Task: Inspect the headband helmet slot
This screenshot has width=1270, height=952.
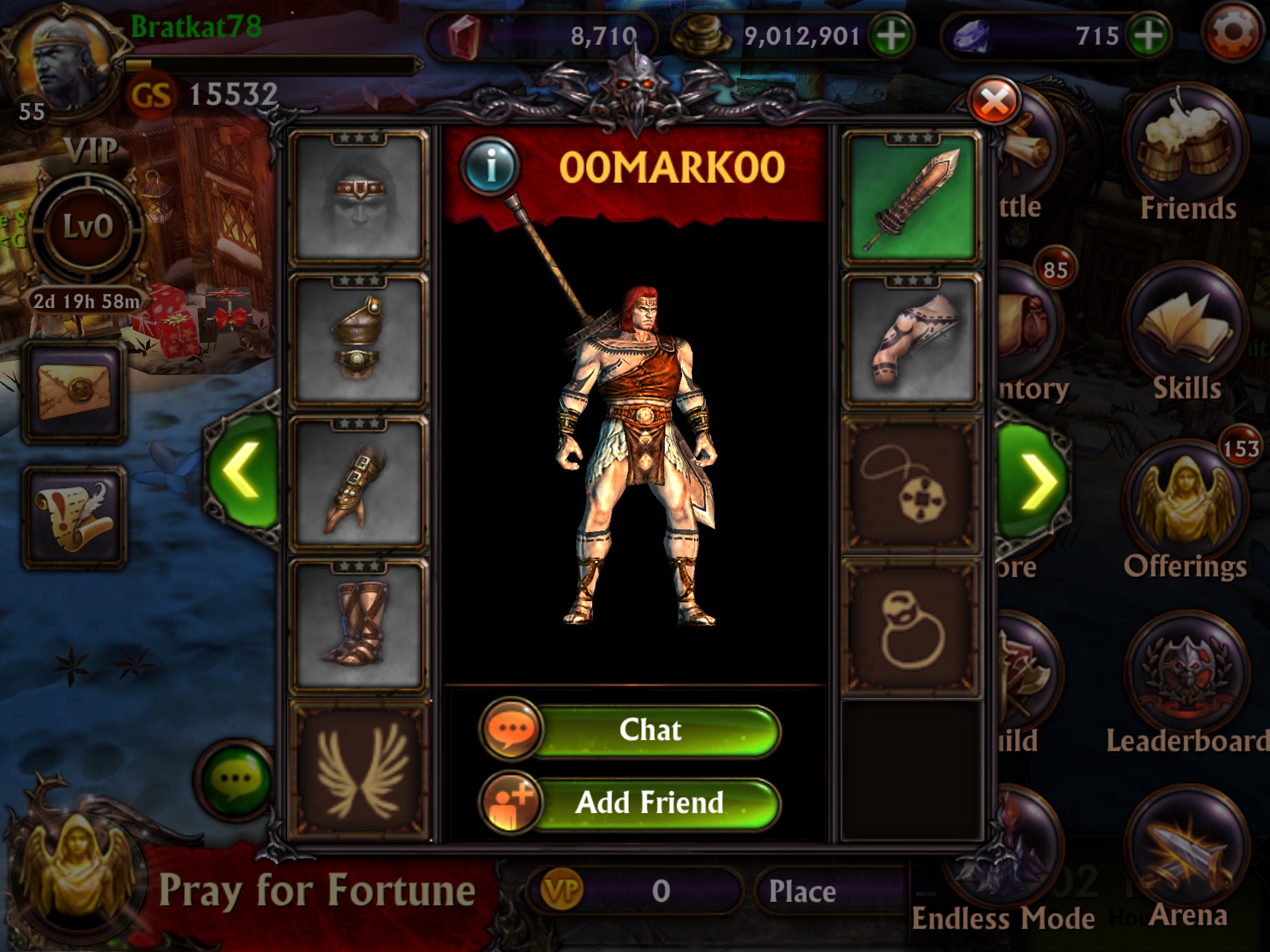Action: coord(360,198)
